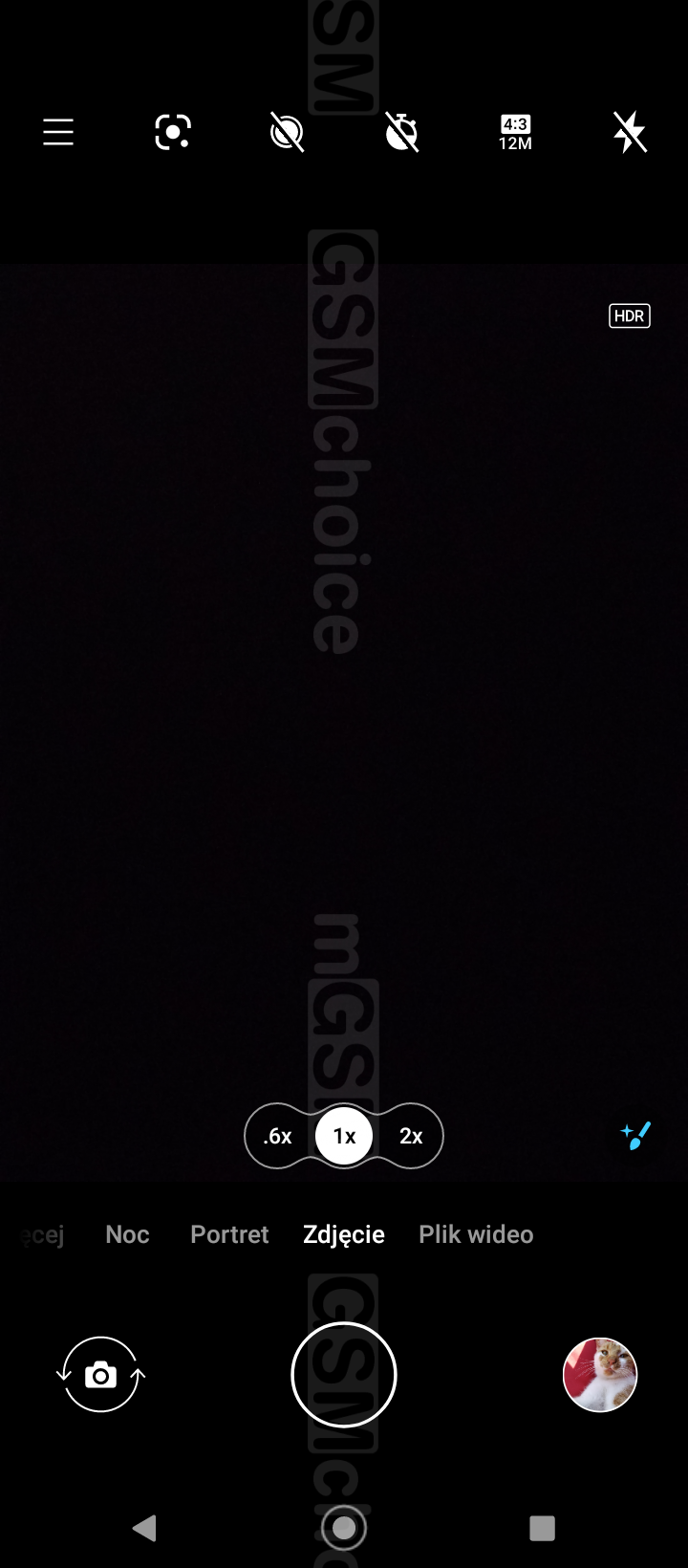688x1568 pixels.
Task: Select the .6x ultra-wide zoom
Action: coord(277,1136)
